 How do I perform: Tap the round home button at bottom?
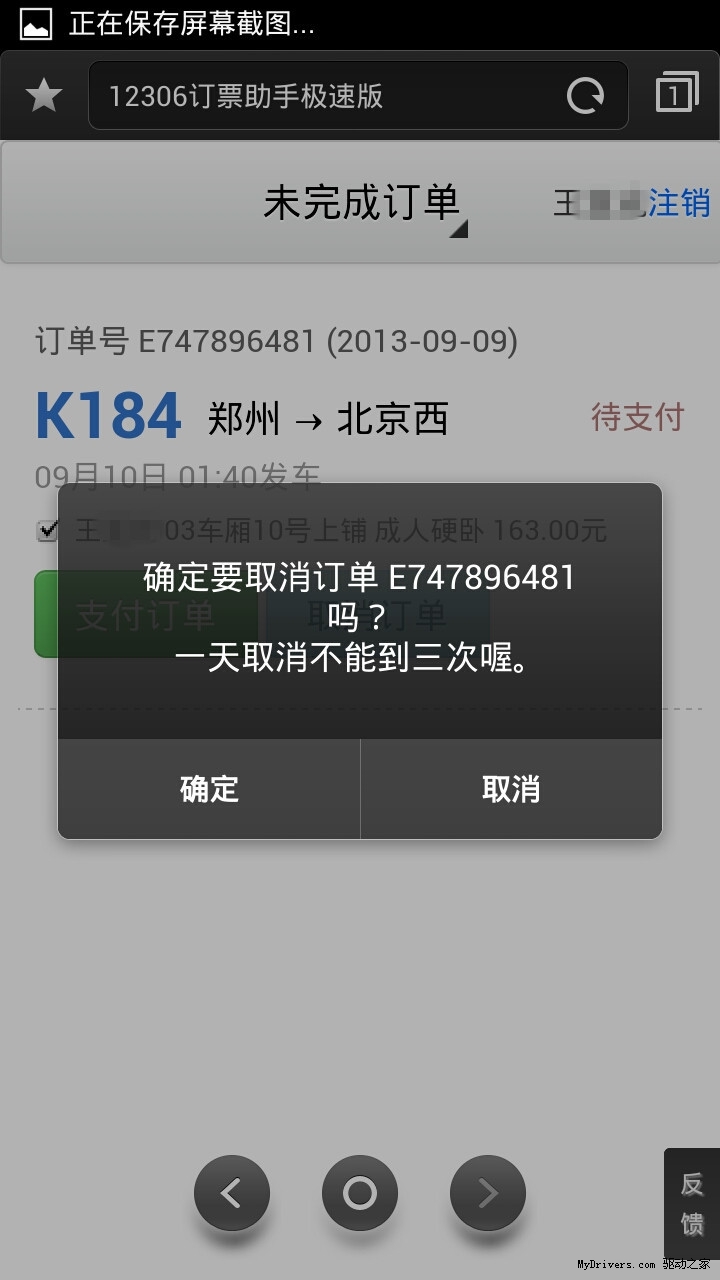click(x=360, y=1193)
